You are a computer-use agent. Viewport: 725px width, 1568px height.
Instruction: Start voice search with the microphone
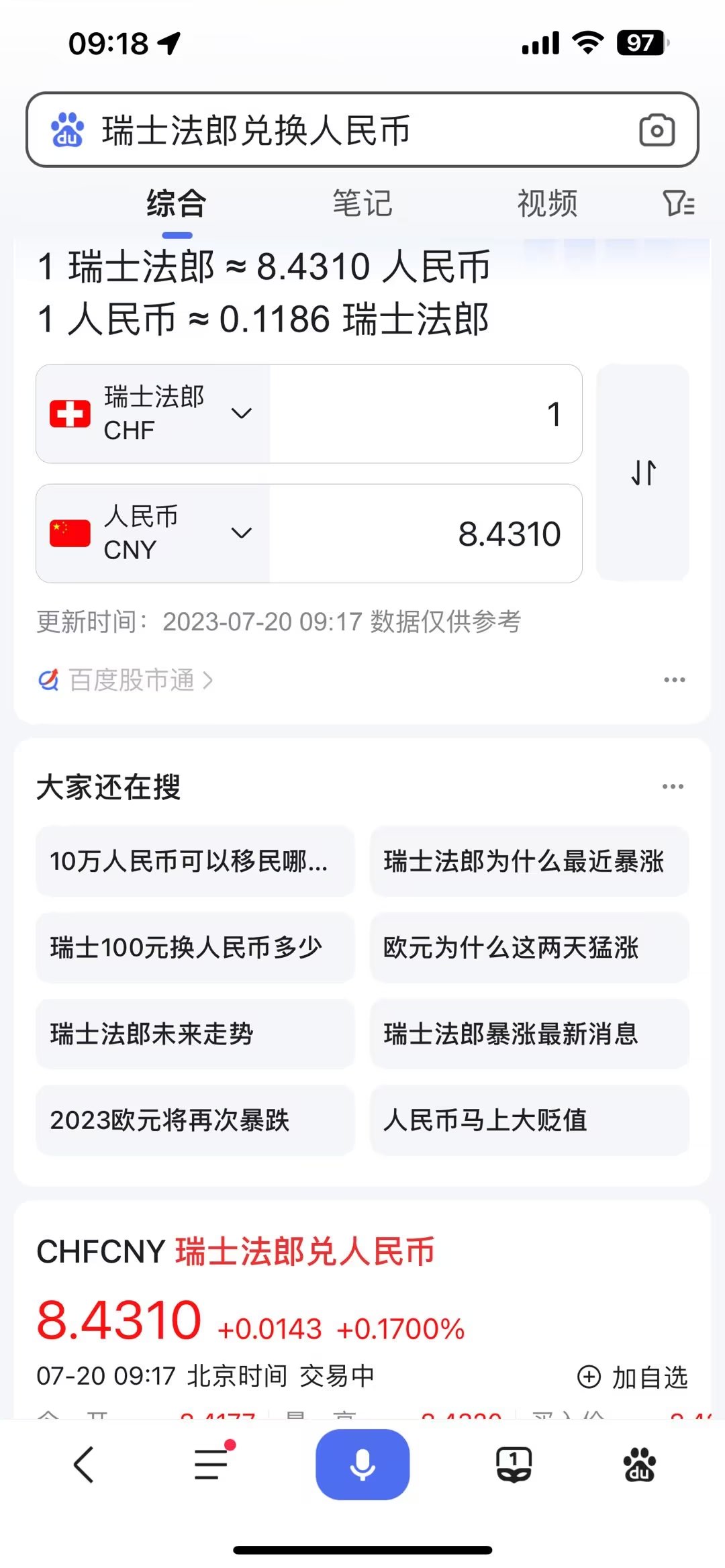pos(362,1464)
